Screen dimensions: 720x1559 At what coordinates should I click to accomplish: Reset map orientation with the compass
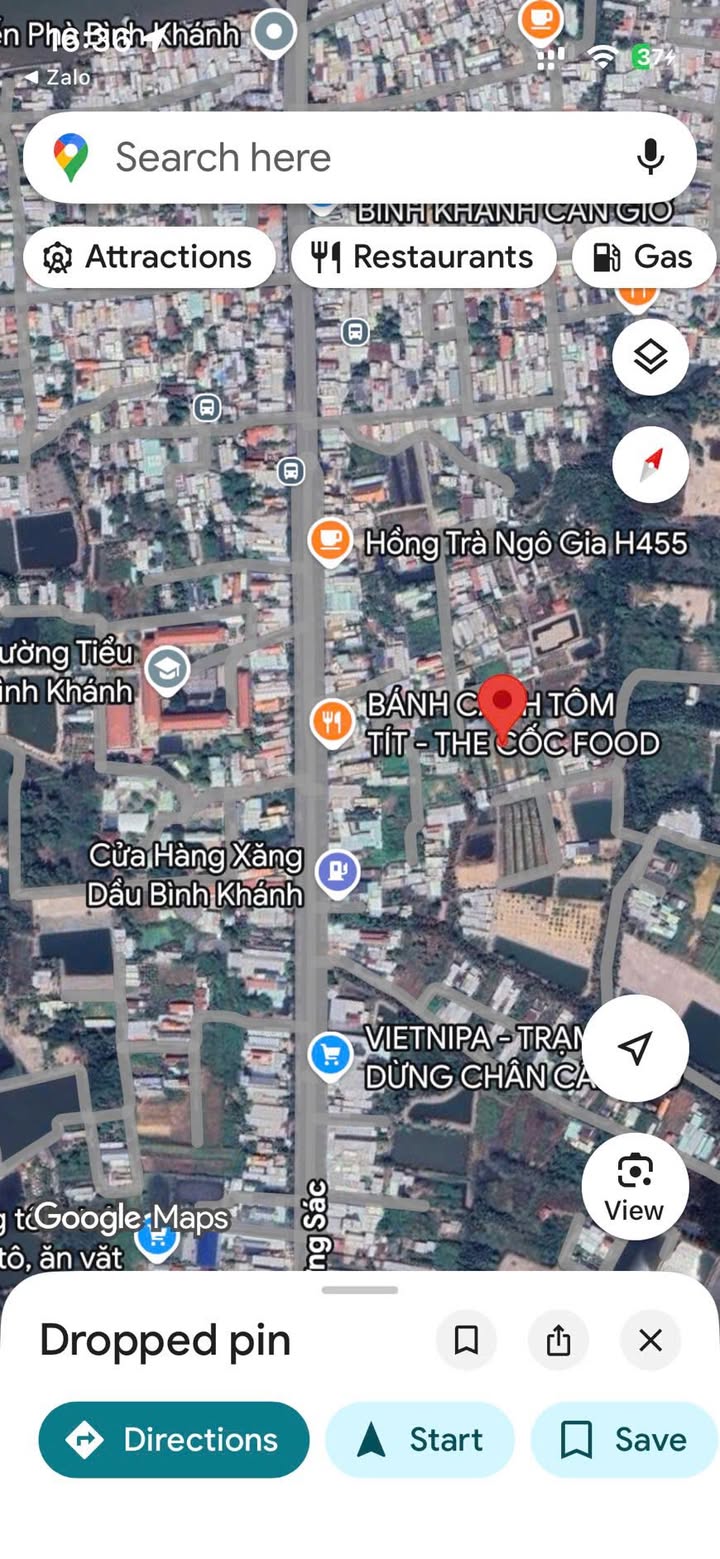click(650, 464)
